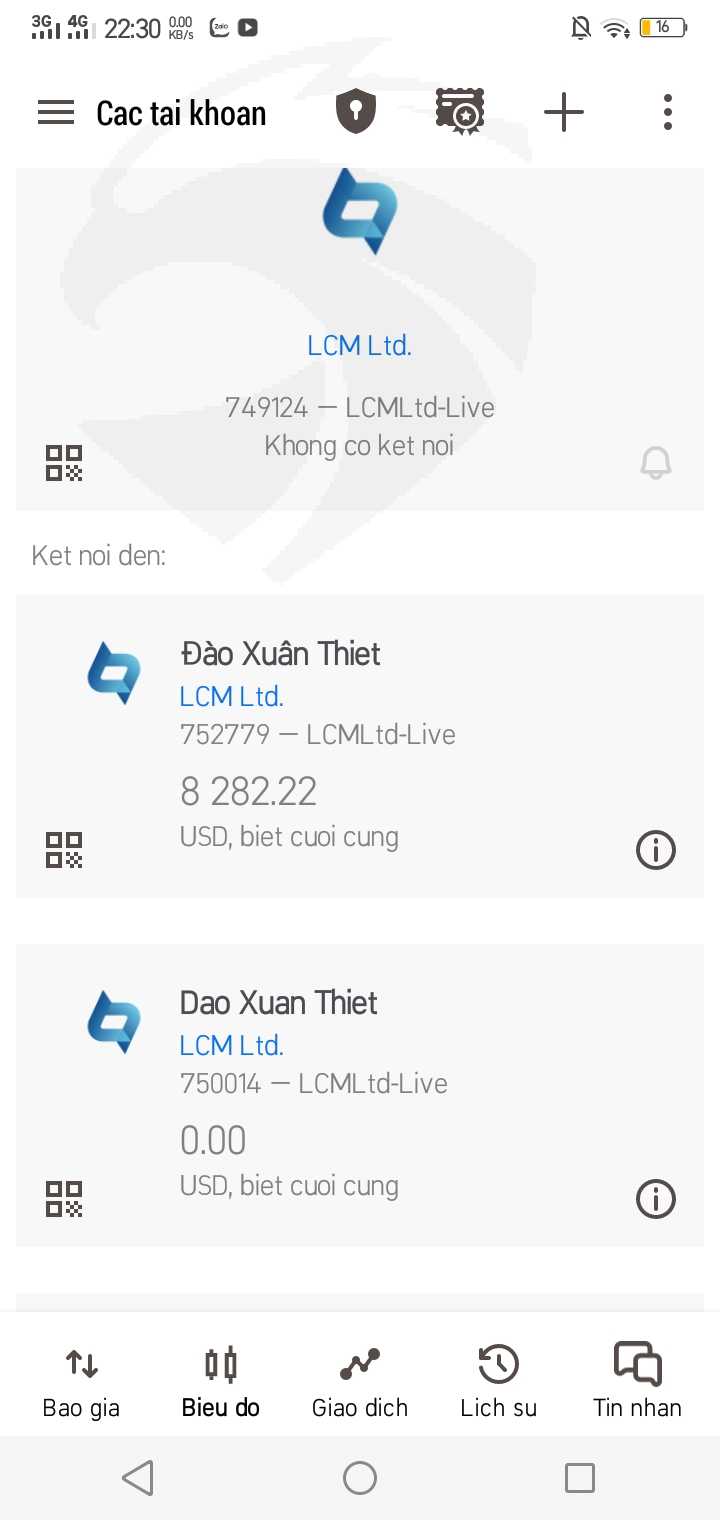The width and height of the screenshot is (720, 1520).
Task: Tap the notification bell for account 749124
Action: tap(656, 463)
